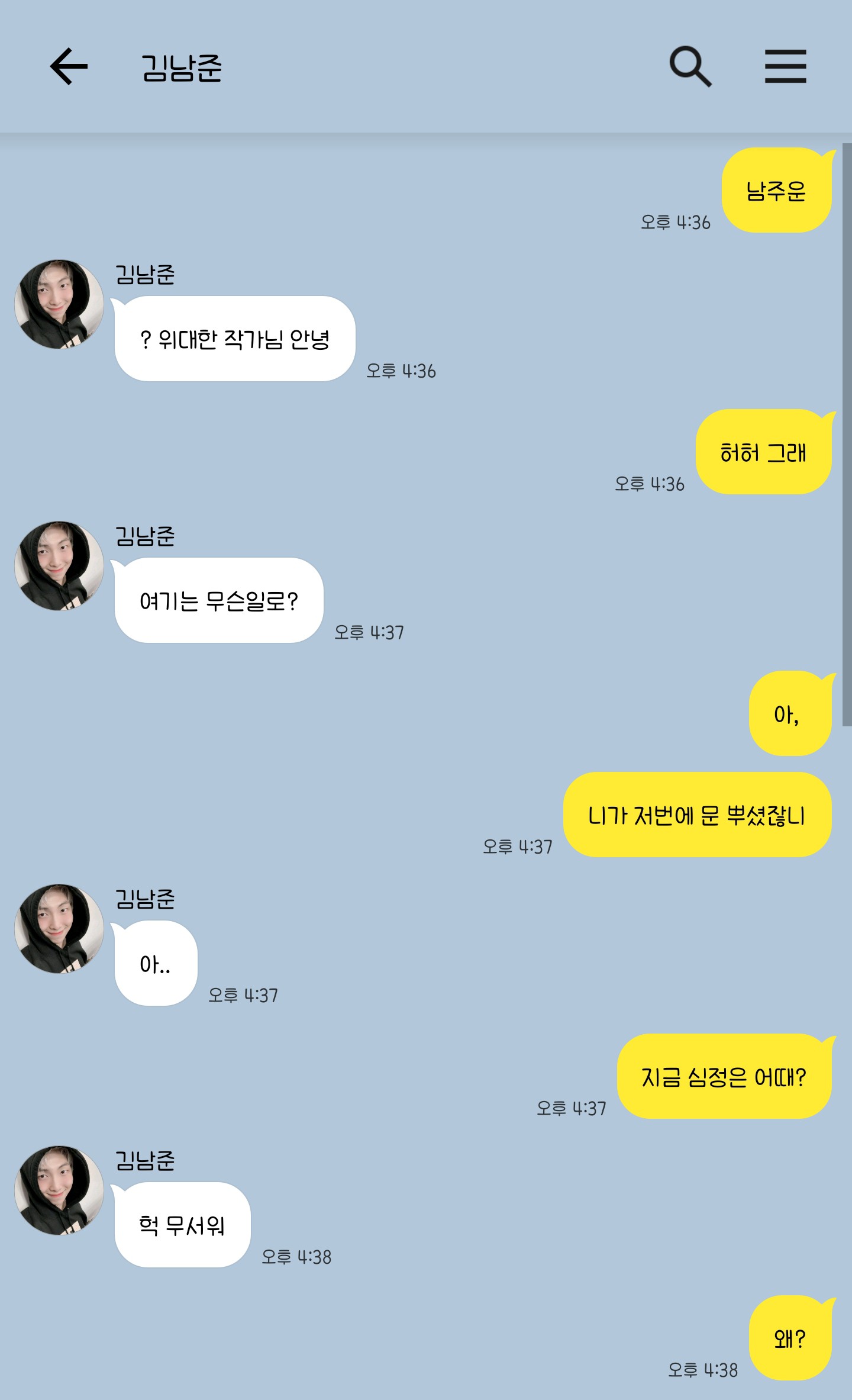Open 김남준's profile photo beside '위대한 작가님 안녕'
852x1400 pixels.
point(59,304)
